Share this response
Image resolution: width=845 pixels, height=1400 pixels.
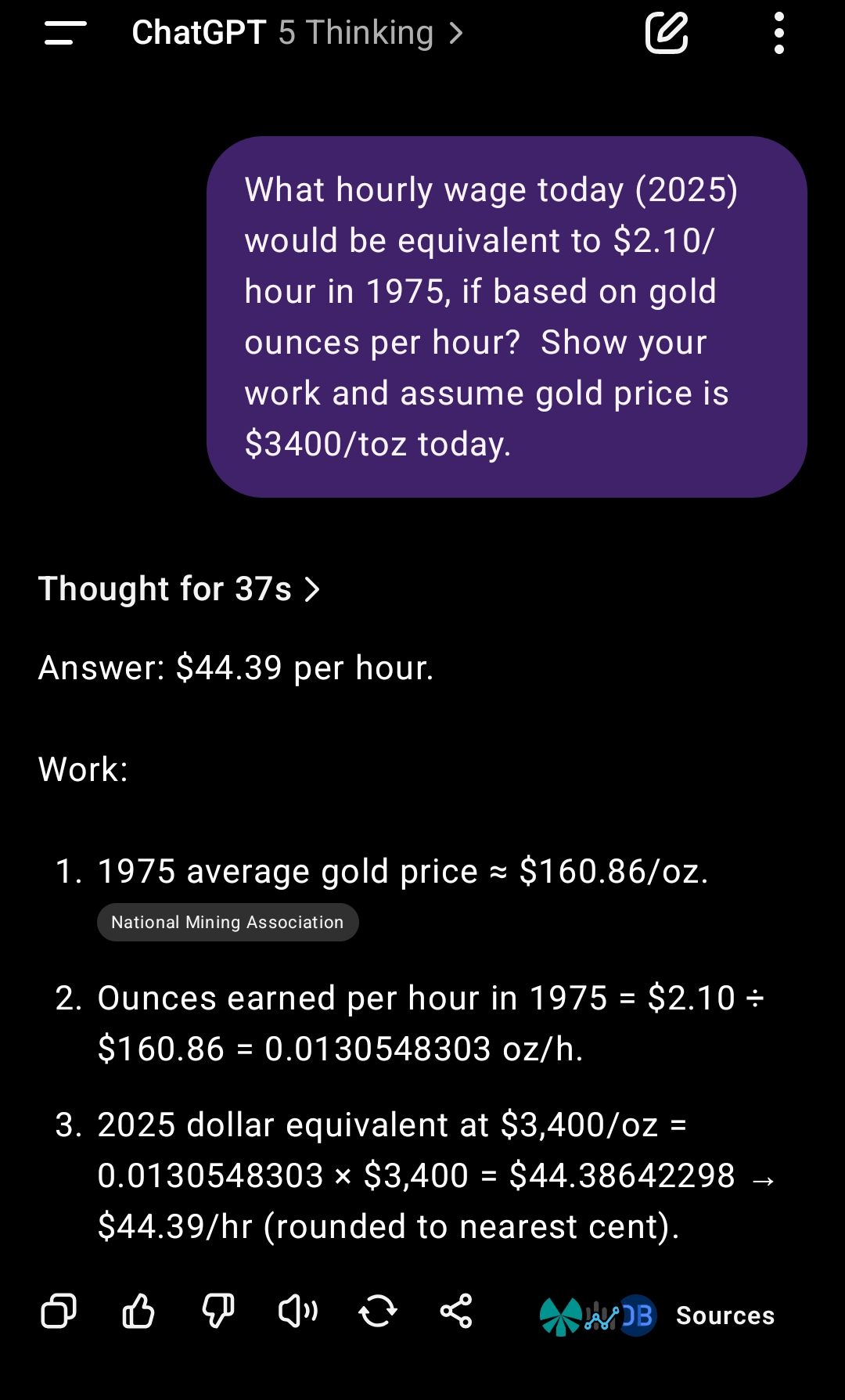pyautogui.click(x=456, y=1311)
